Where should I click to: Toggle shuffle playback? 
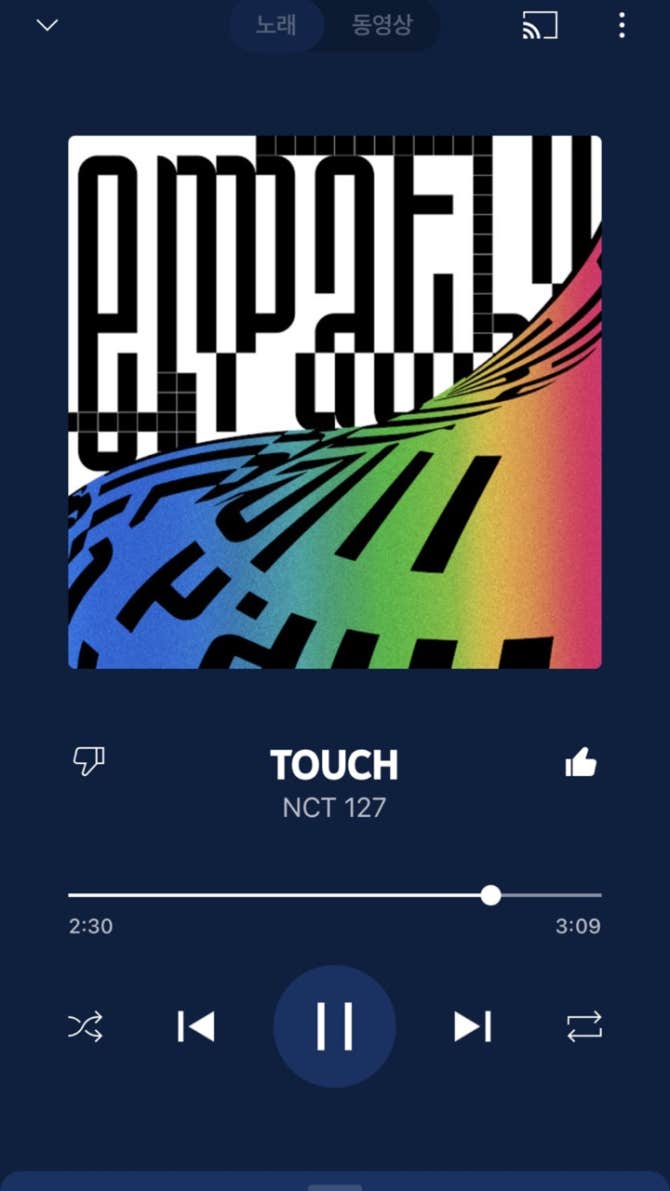click(x=85, y=1026)
